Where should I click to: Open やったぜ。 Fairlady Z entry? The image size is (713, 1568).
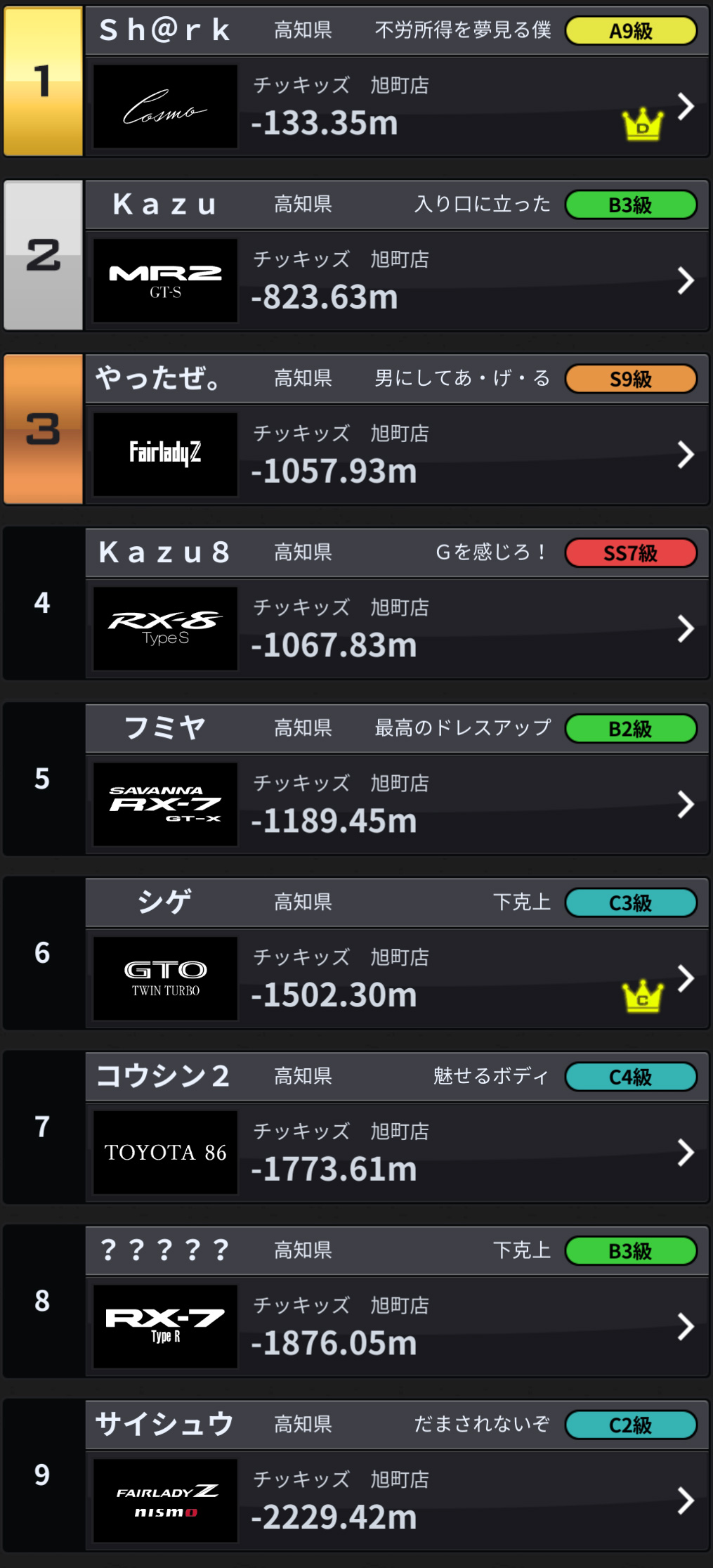(x=686, y=455)
